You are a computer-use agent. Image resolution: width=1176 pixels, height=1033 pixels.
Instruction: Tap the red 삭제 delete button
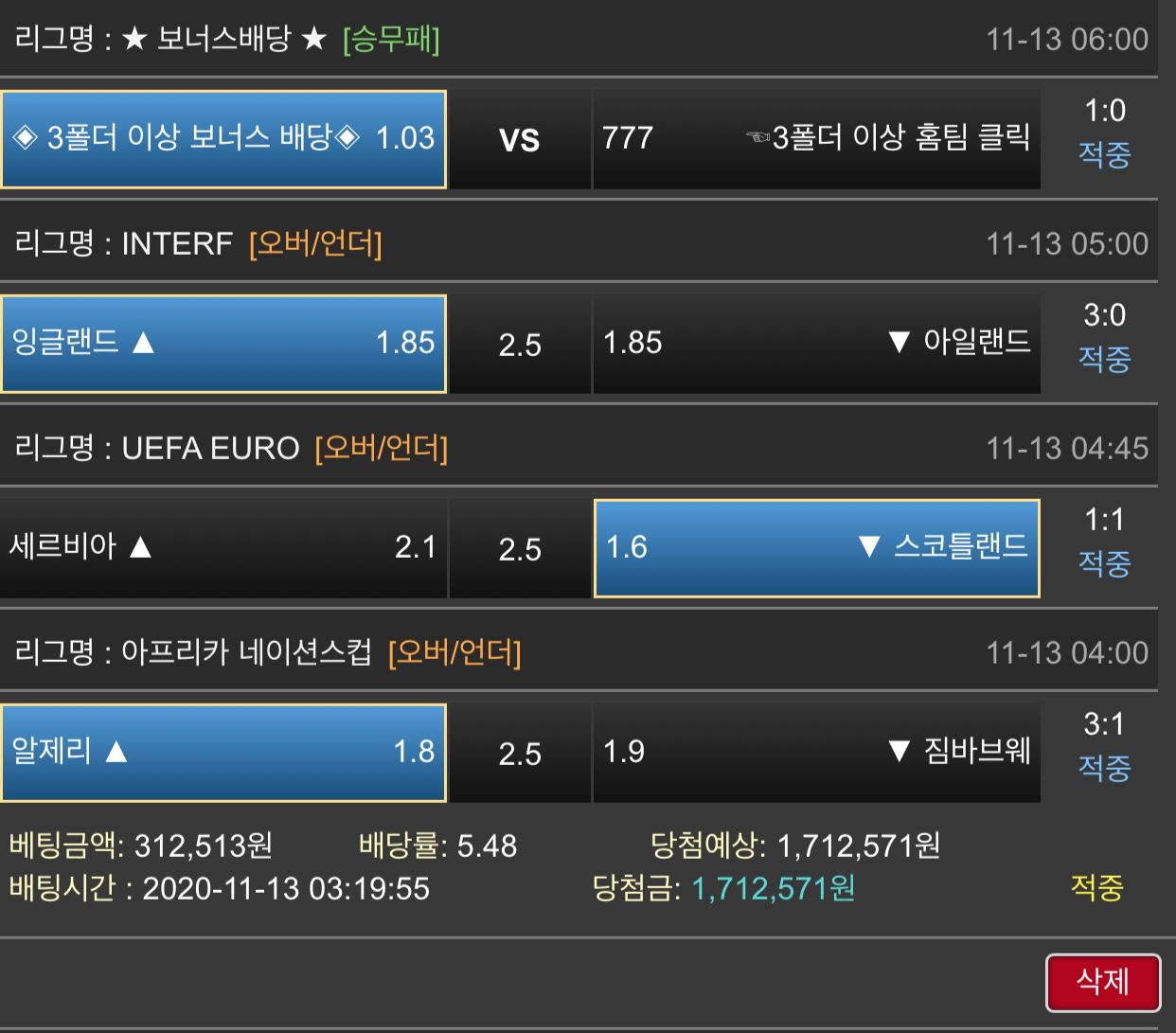click(x=1103, y=982)
